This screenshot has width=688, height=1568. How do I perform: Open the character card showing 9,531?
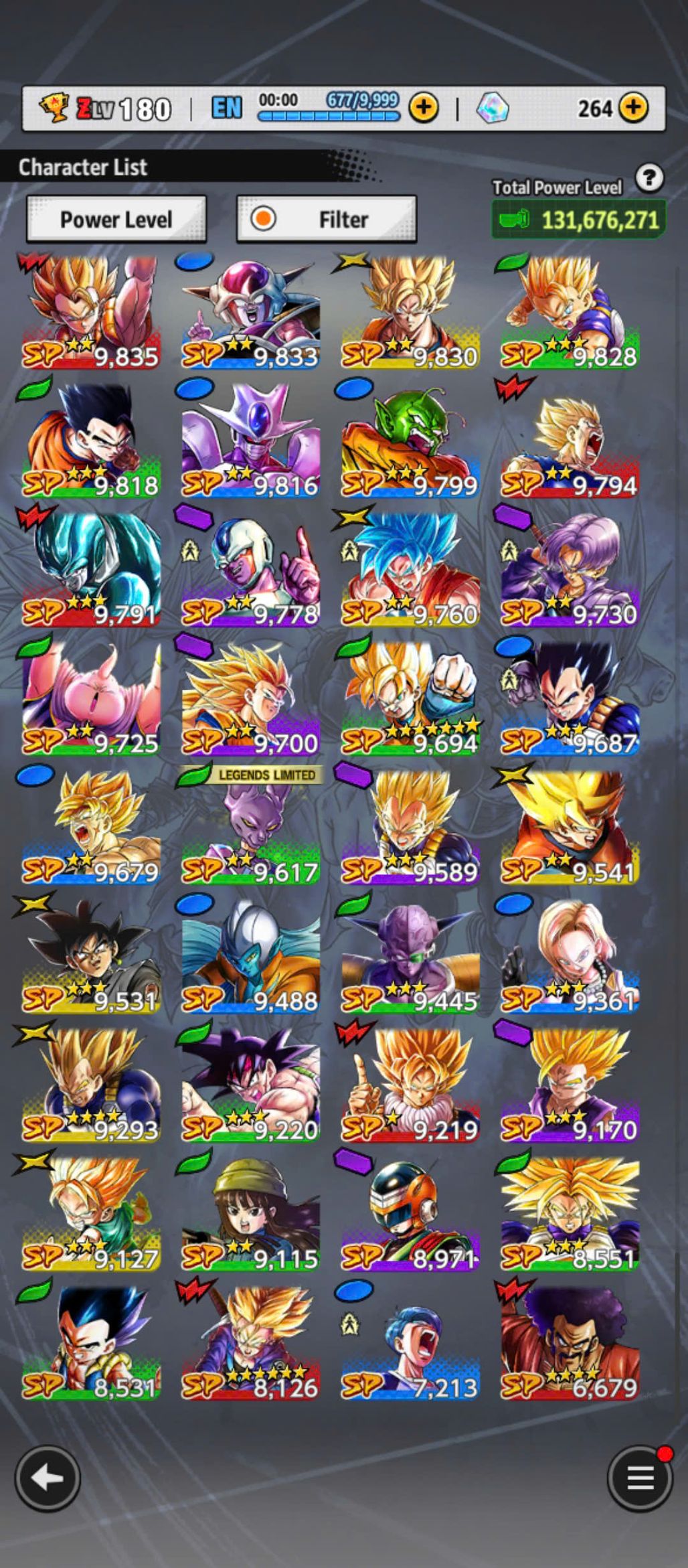click(91, 956)
